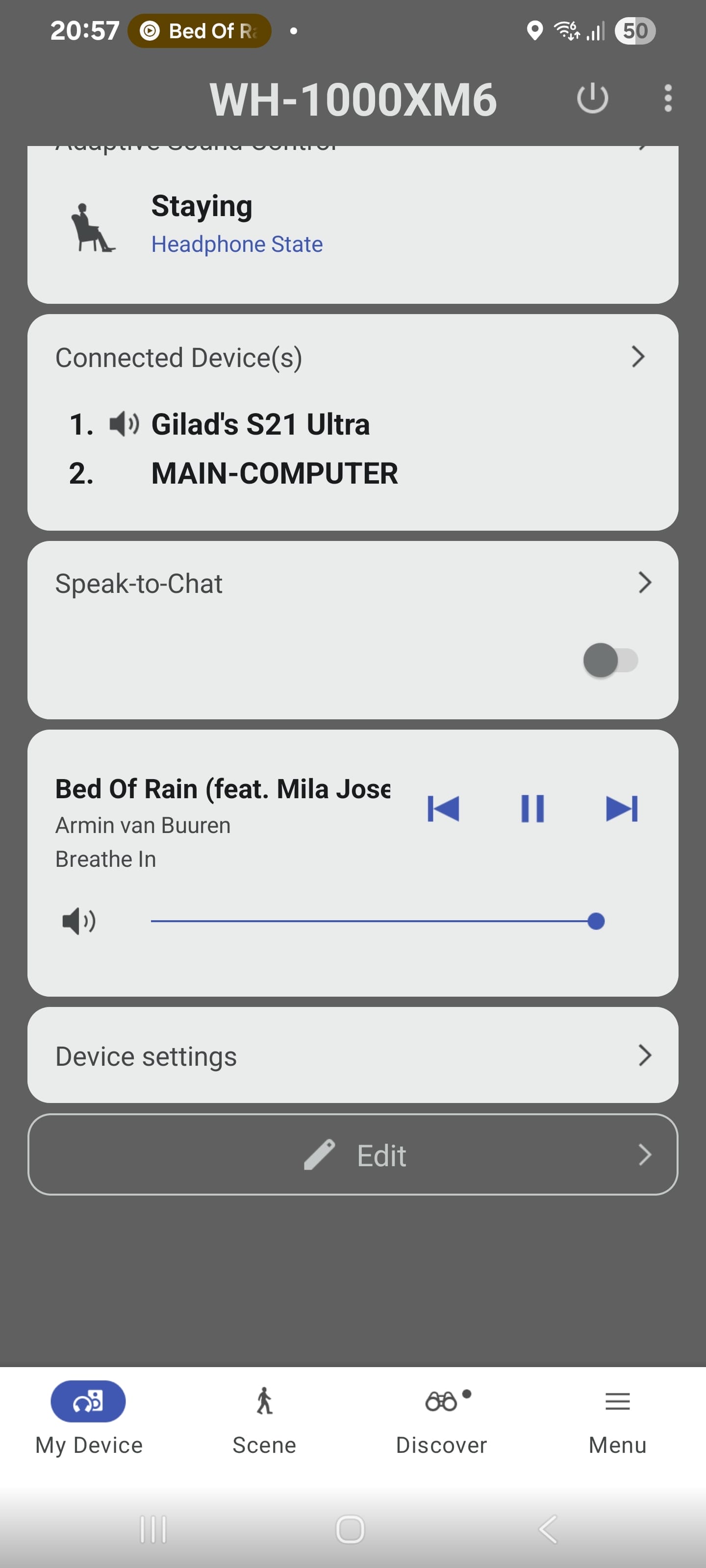The height and width of the screenshot is (1568, 706).
Task: Pause Bed Of Rain playback
Action: pos(532,808)
